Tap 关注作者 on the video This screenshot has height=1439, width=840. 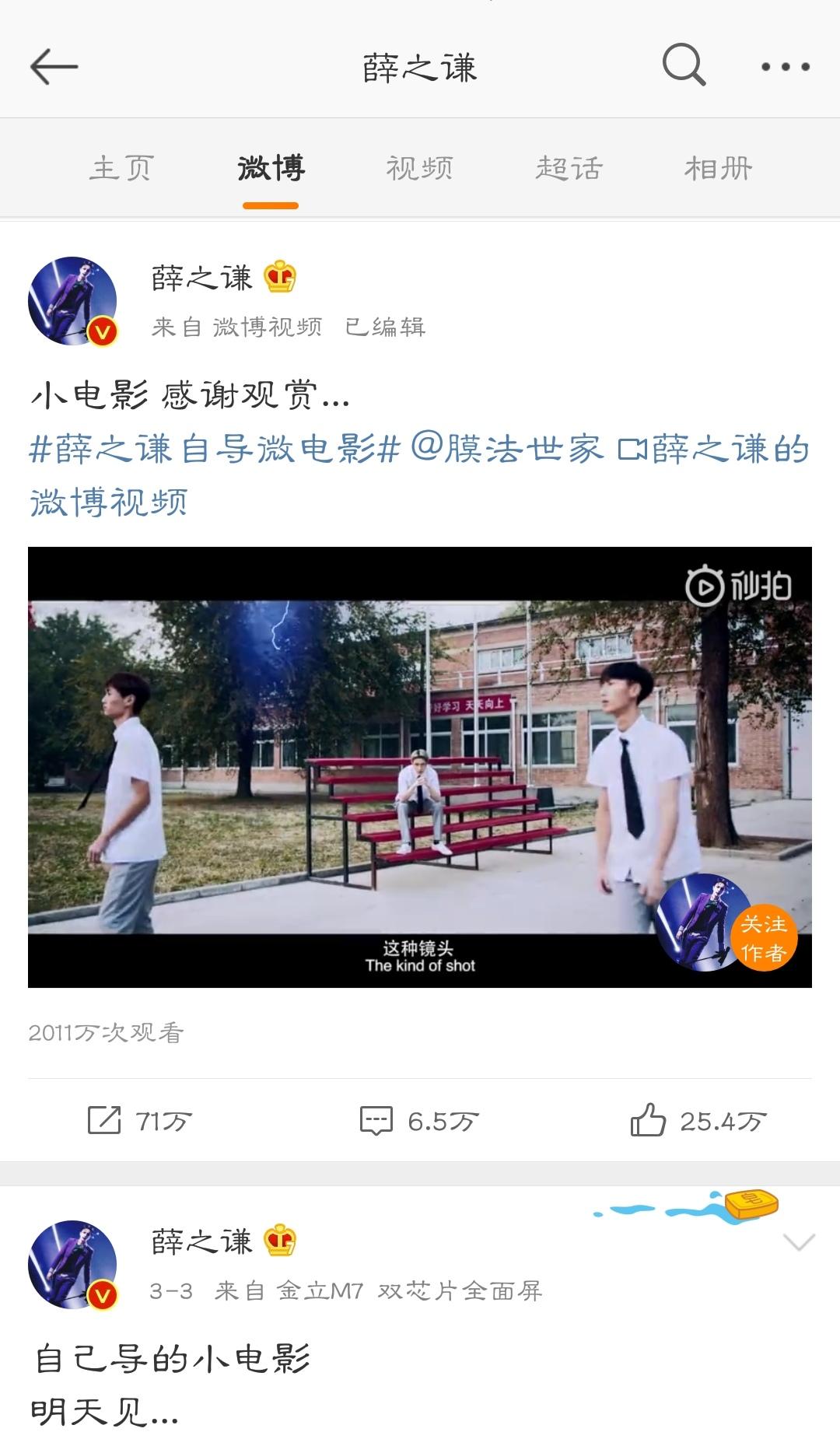coord(763,937)
